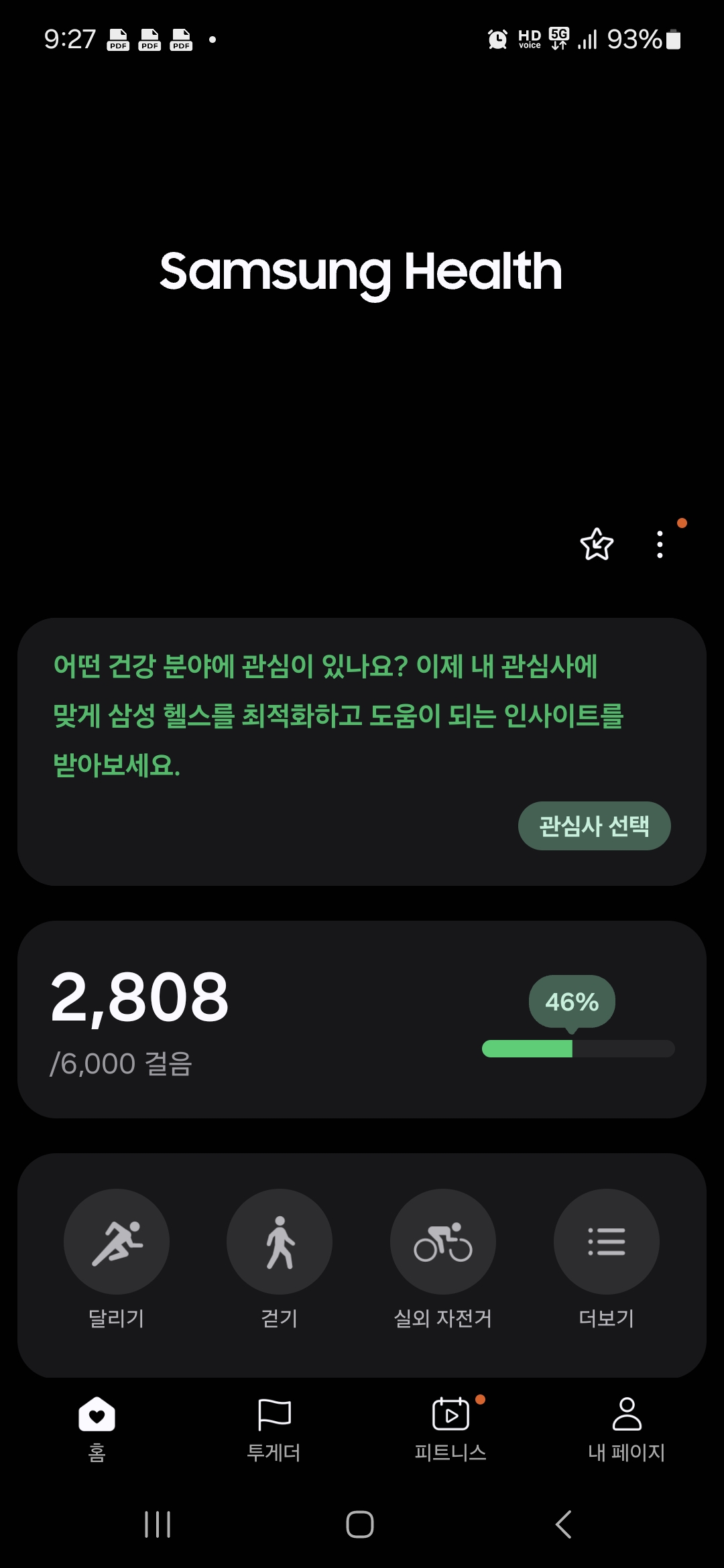Tap the 관심사 선택 button
This screenshot has width=724, height=1568.
coord(594,826)
